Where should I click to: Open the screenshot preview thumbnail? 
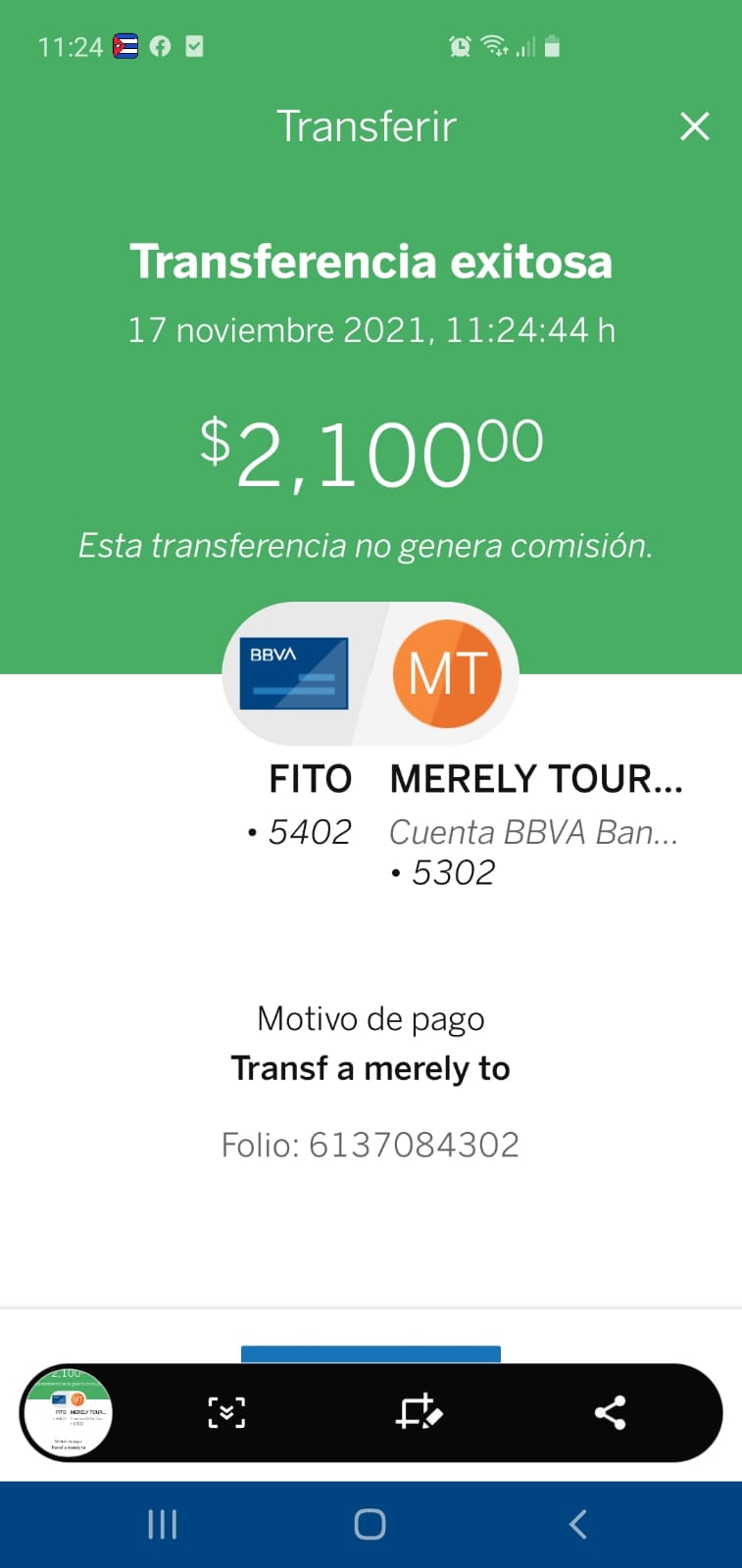pos(68,1413)
